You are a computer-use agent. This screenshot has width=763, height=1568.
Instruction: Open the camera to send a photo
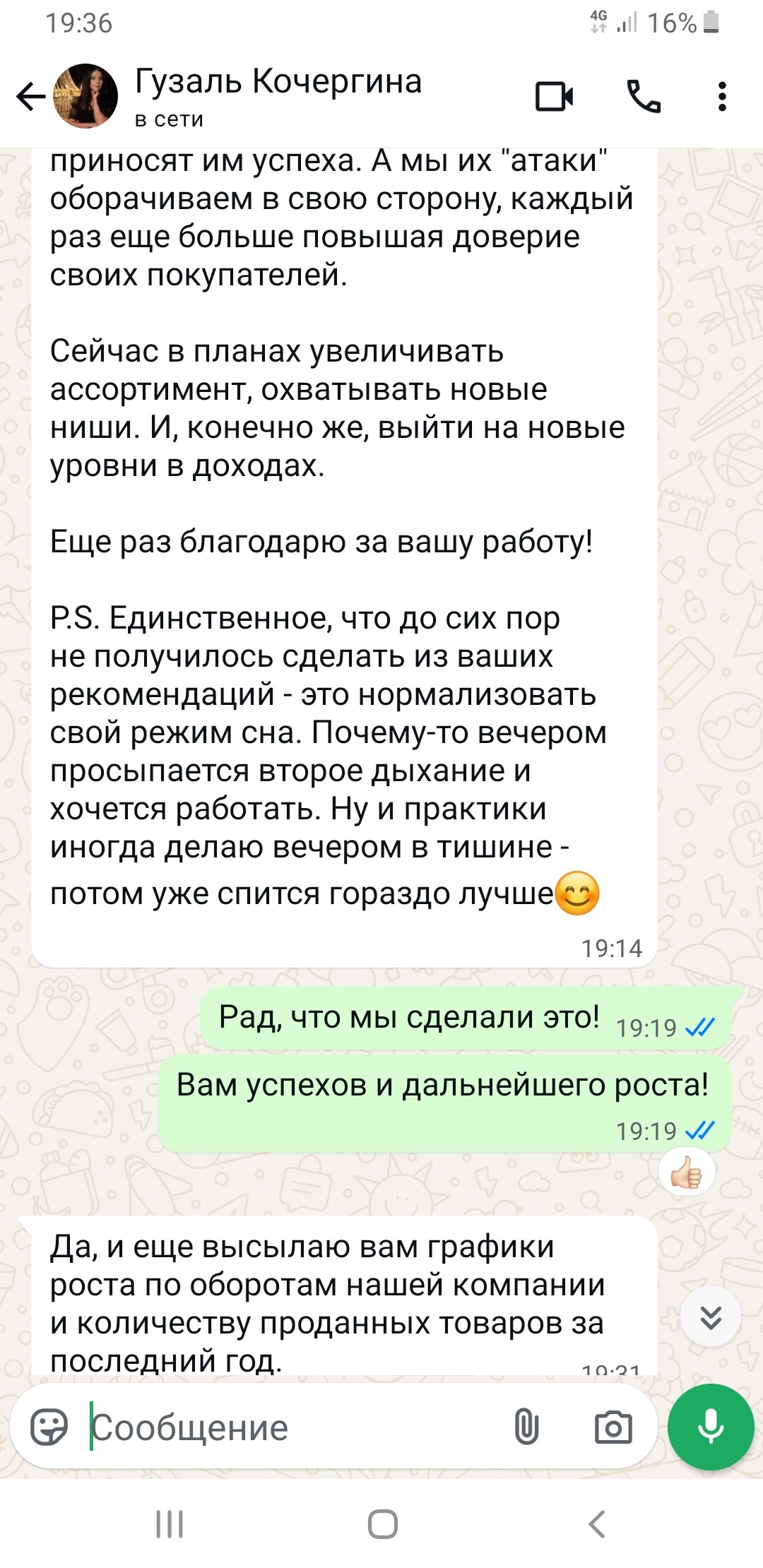click(613, 1427)
